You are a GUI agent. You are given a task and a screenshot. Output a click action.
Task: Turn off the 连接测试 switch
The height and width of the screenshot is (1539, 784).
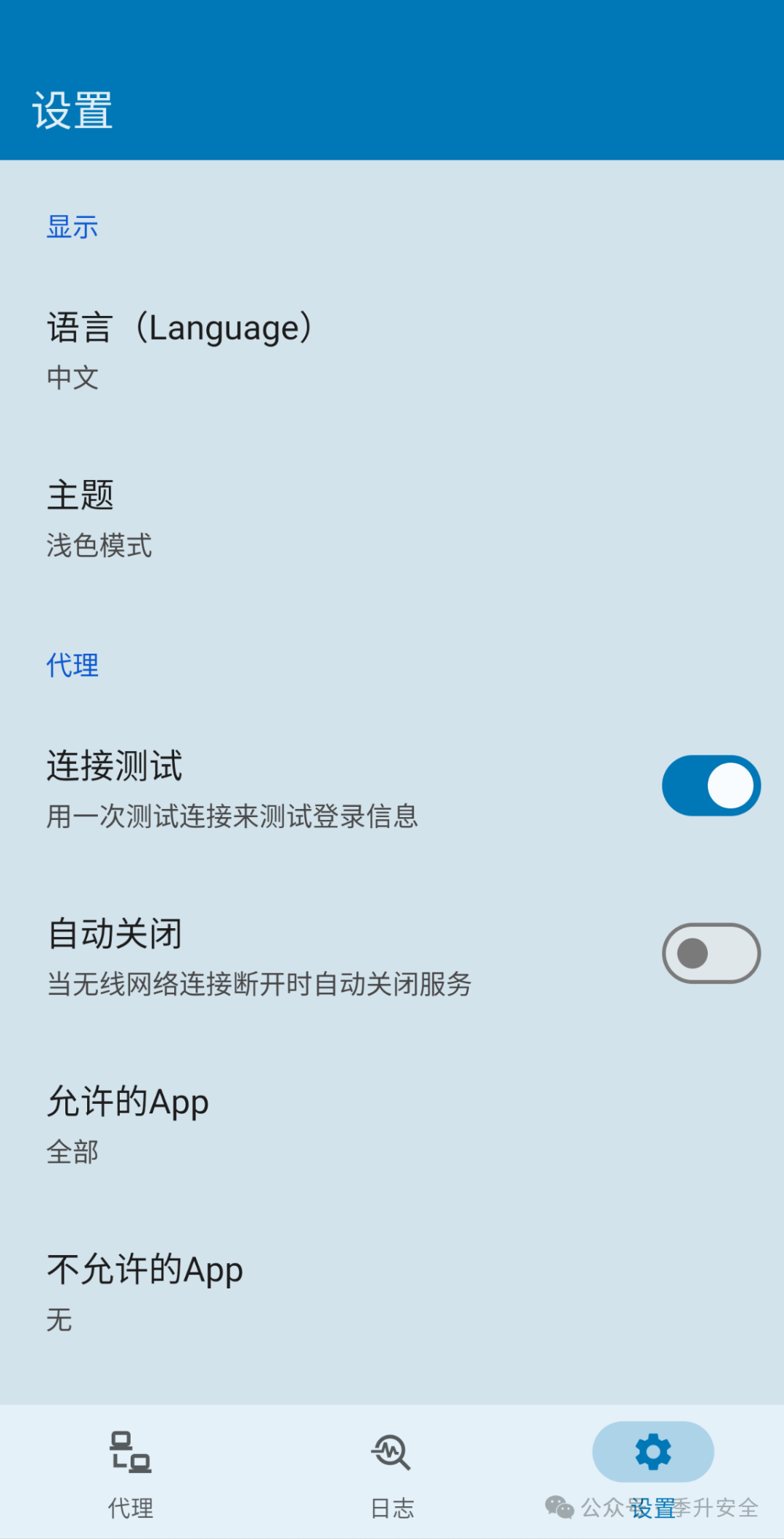[x=711, y=786]
